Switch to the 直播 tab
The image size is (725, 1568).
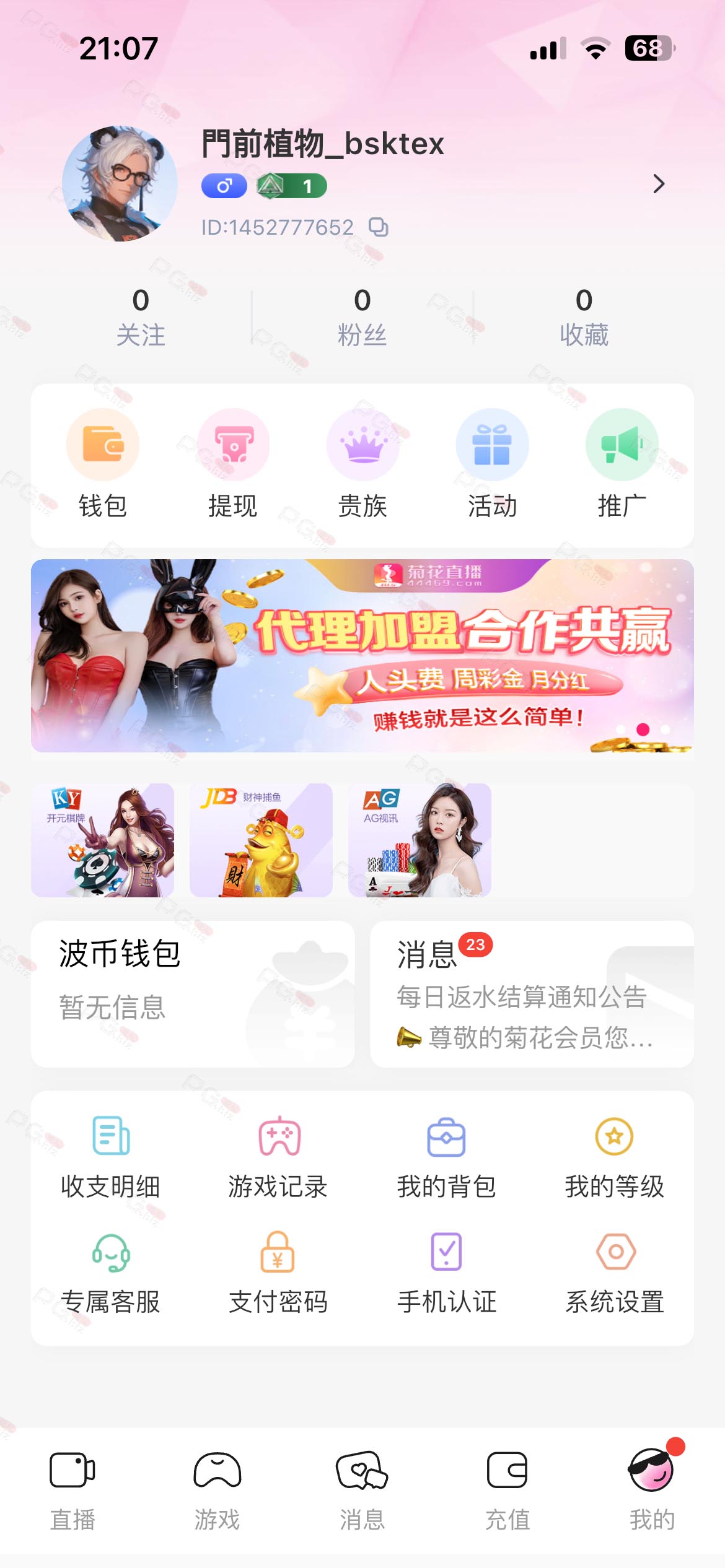pyautogui.click(x=72, y=1489)
